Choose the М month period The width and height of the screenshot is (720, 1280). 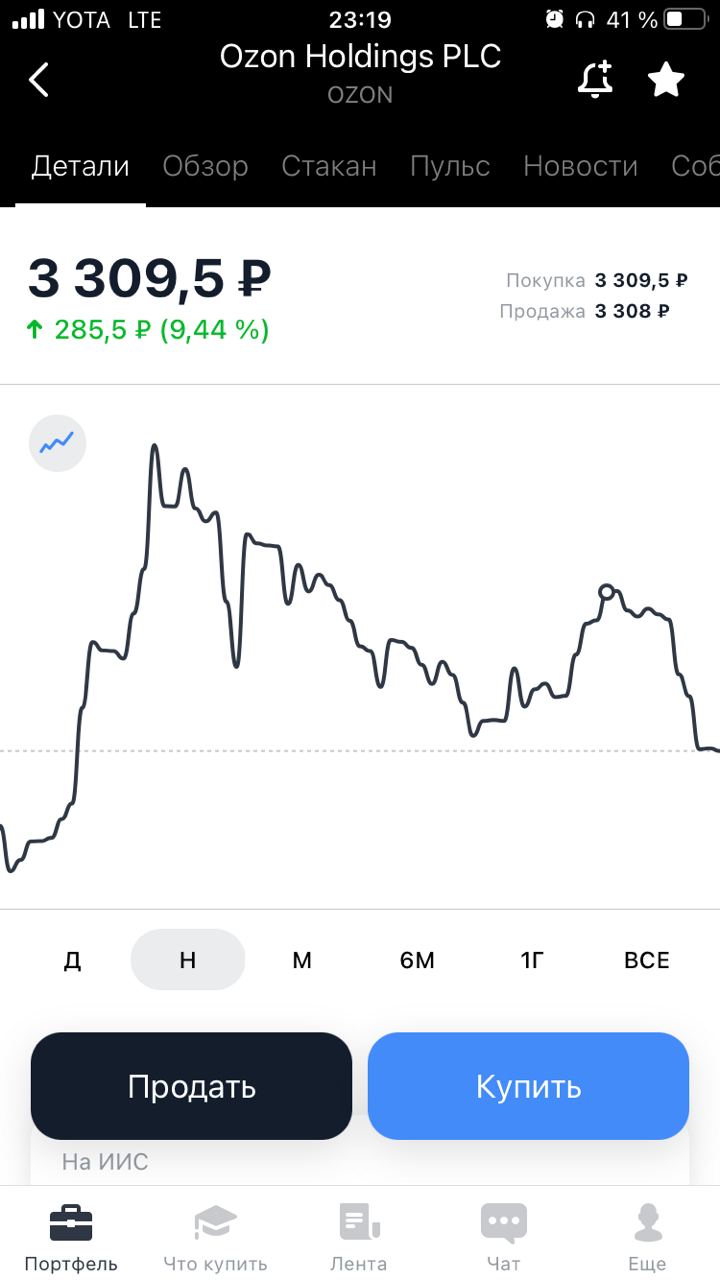coord(302,960)
